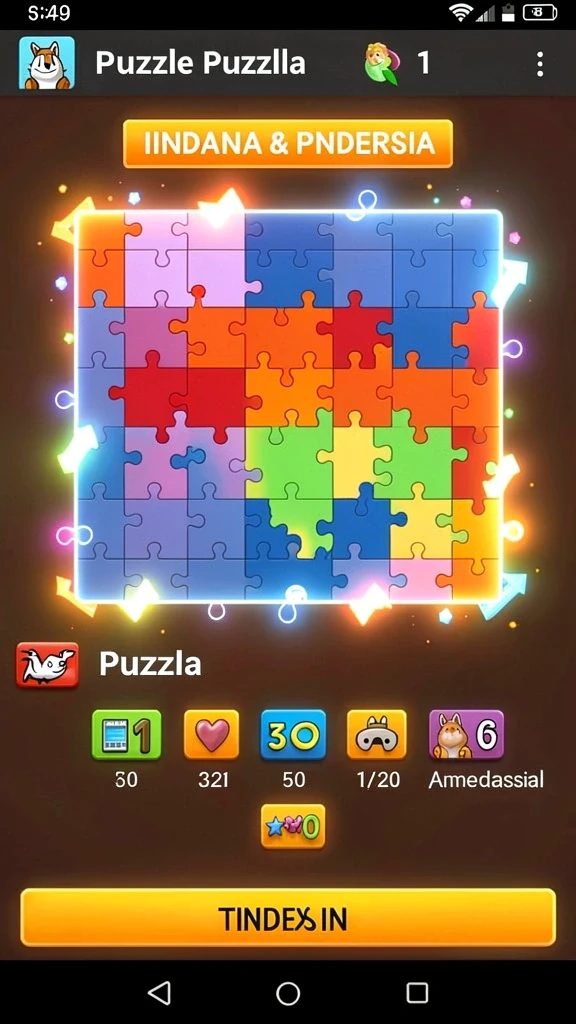Open the three-dot overflow menu
576x1024 pixels.
(539, 64)
